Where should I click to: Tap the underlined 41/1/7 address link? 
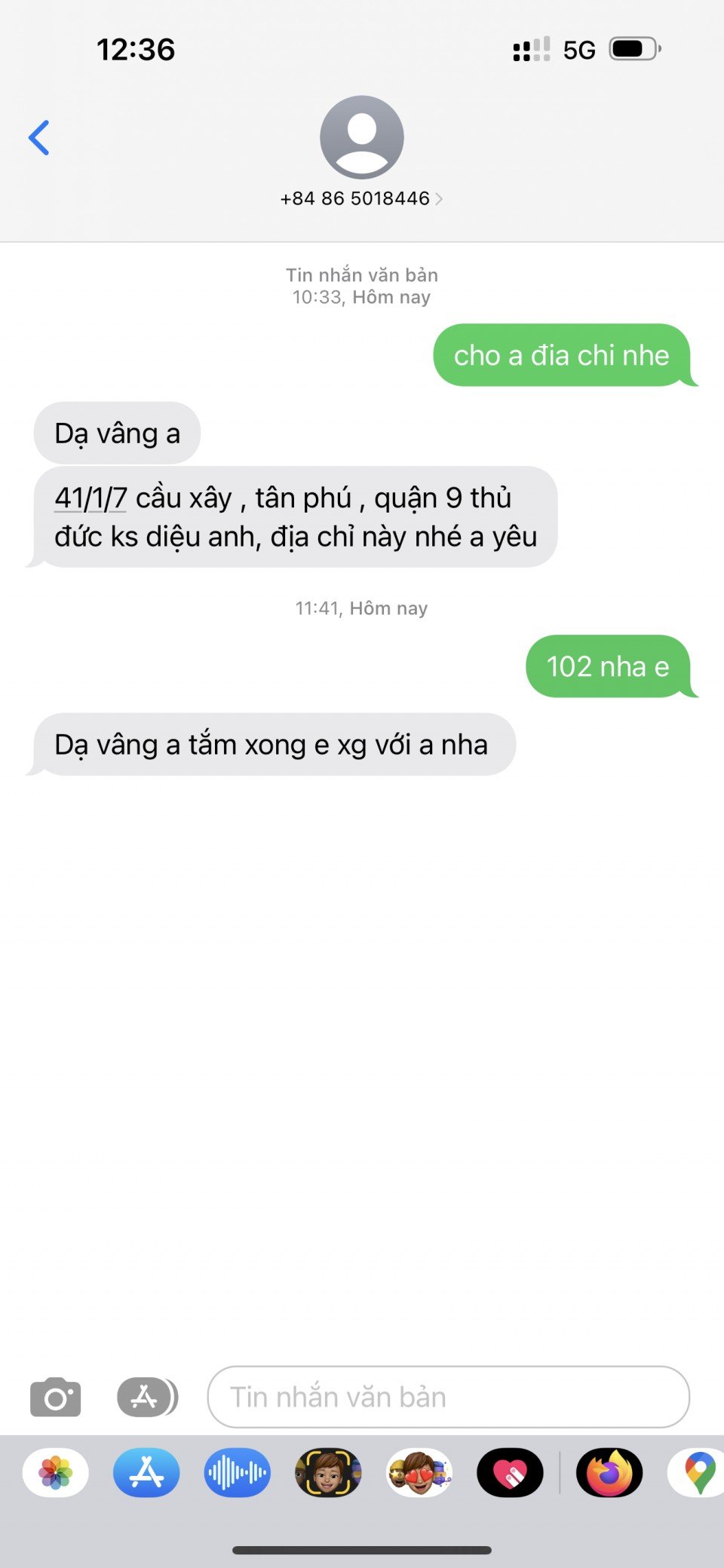(90, 498)
